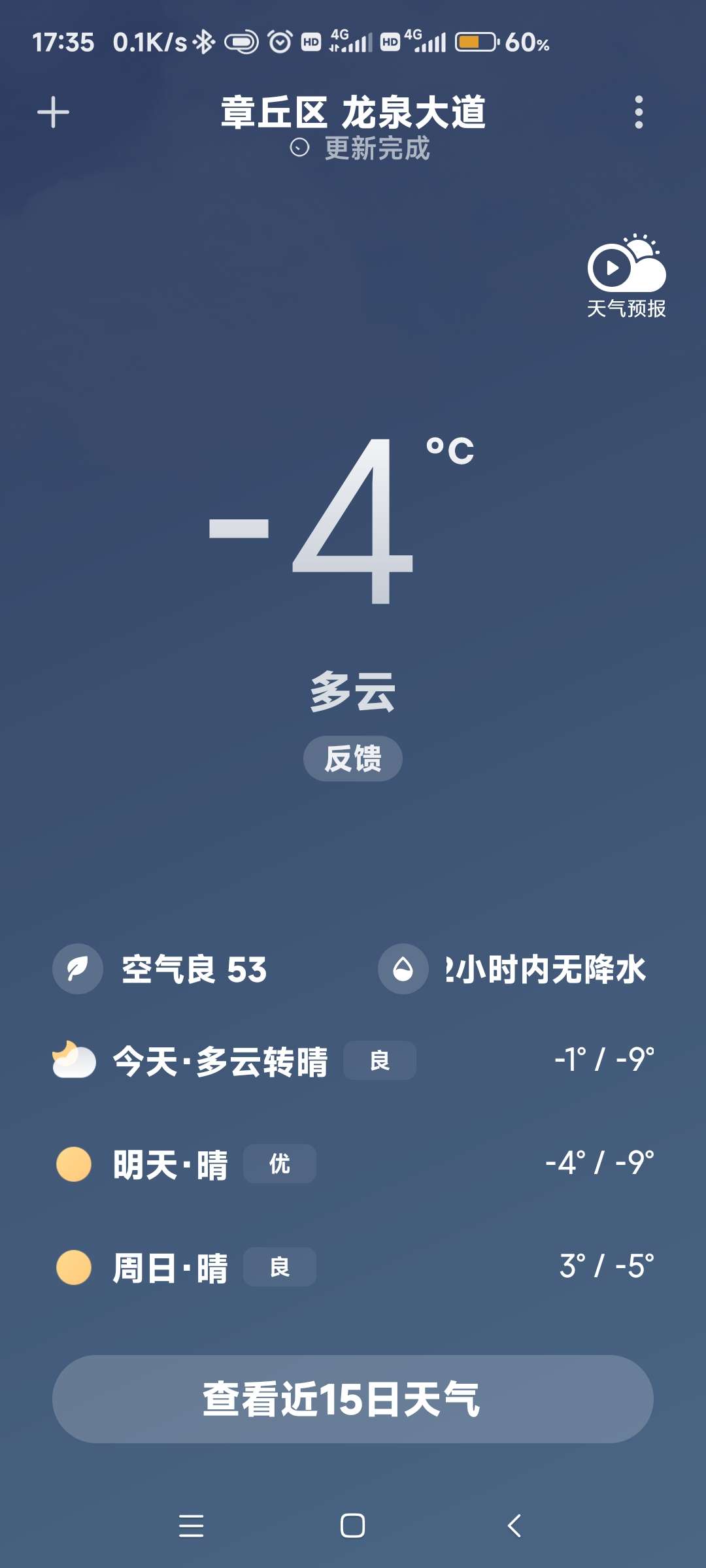
Task: View 15-day forecast 查看近15日天气
Action: pos(352,1399)
